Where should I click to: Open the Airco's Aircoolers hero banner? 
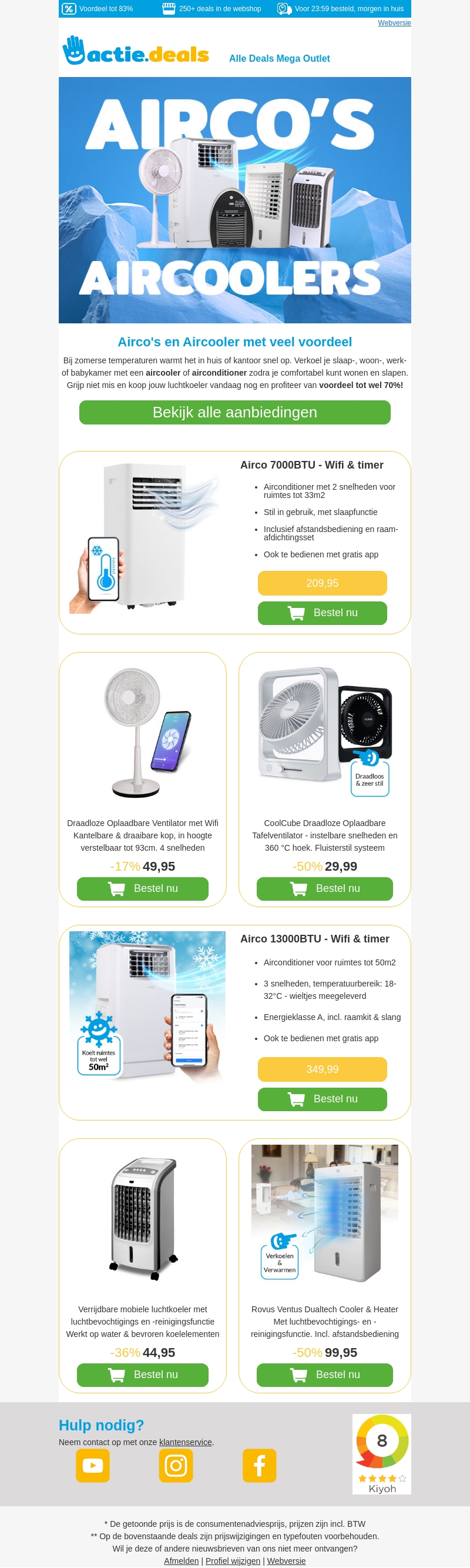point(234,200)
